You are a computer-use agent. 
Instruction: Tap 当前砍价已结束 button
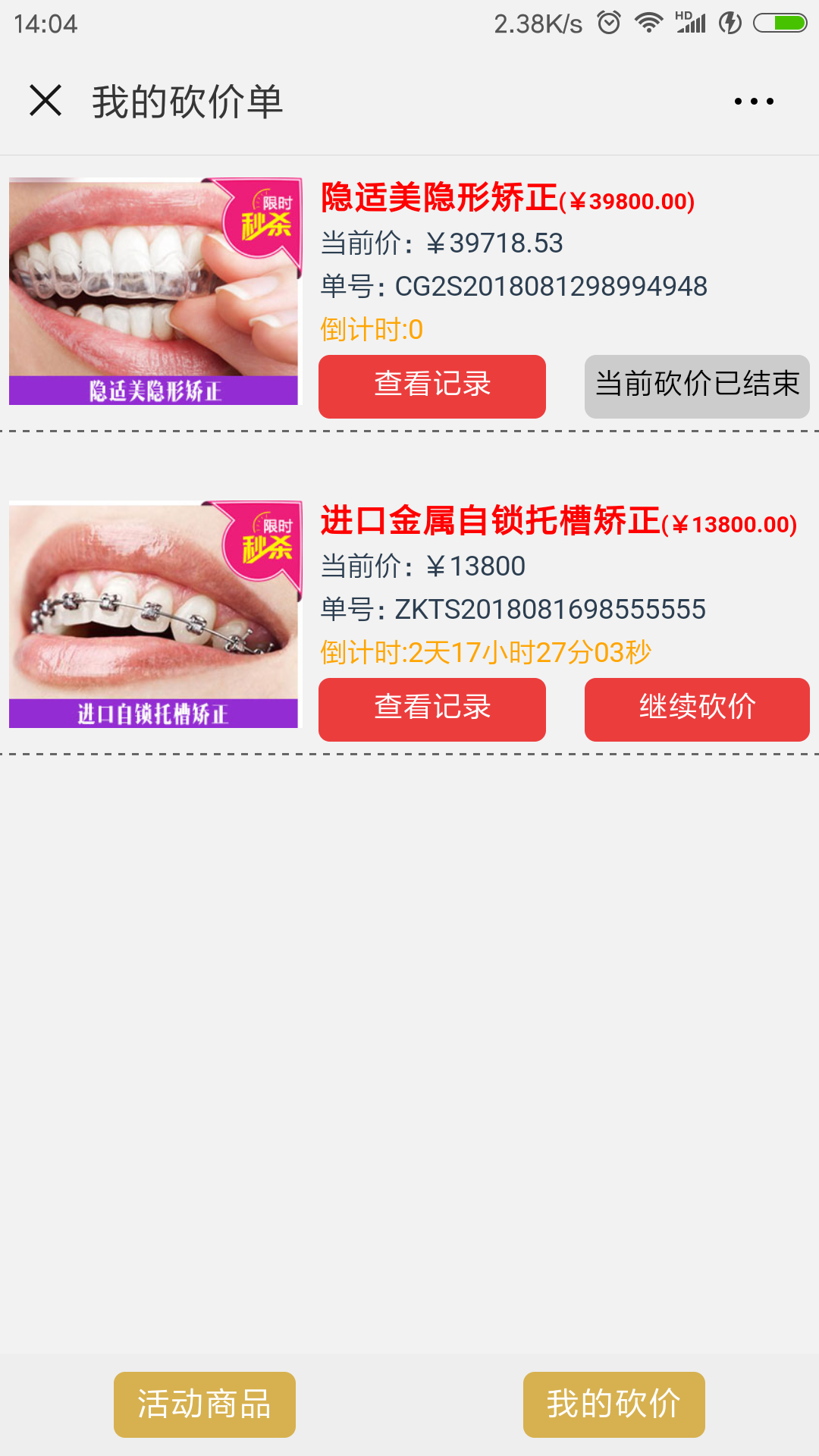click(x=697, y=387)
